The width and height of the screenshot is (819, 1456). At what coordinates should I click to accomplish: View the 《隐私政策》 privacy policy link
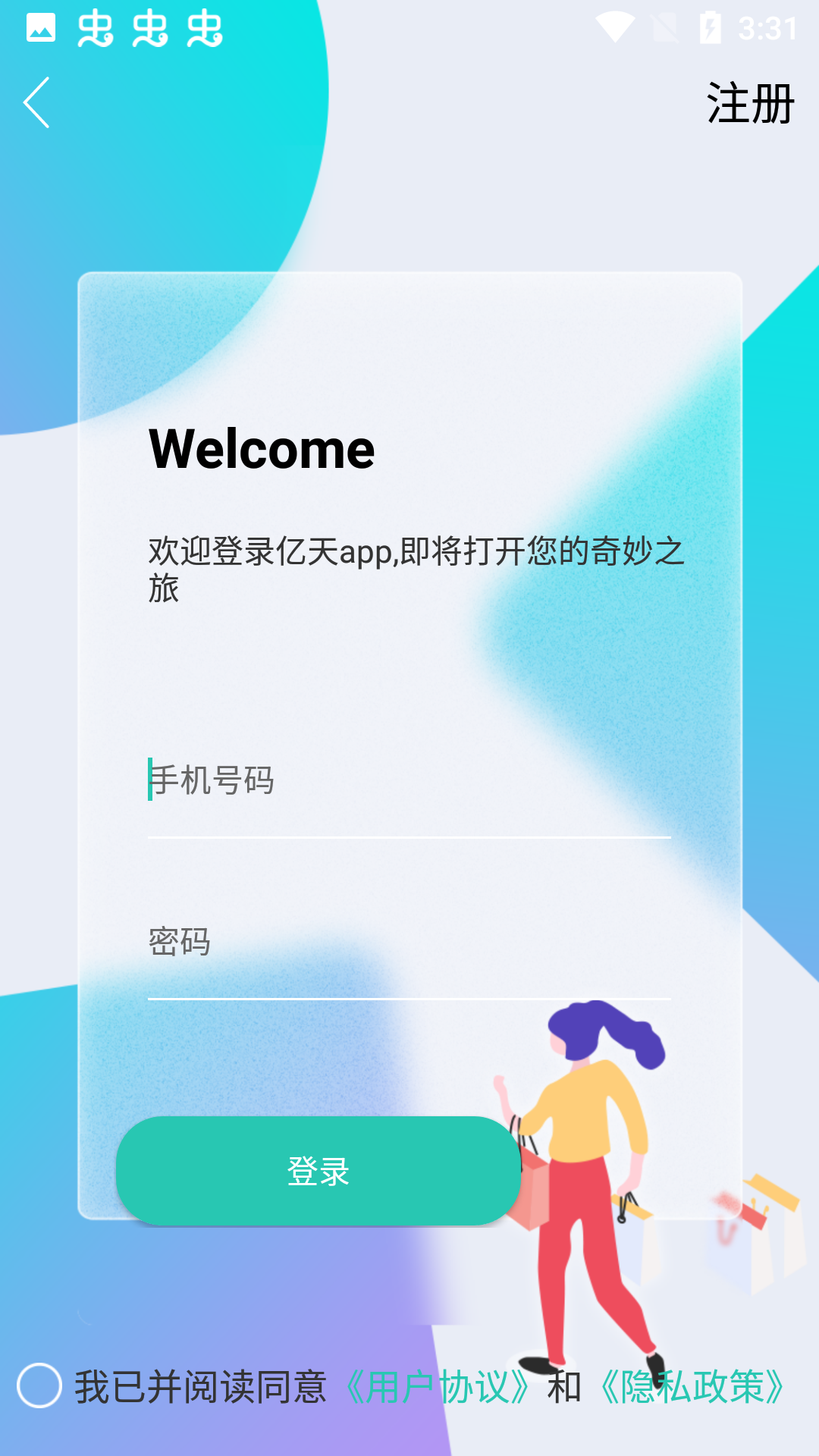click(x=692, y=1387)
